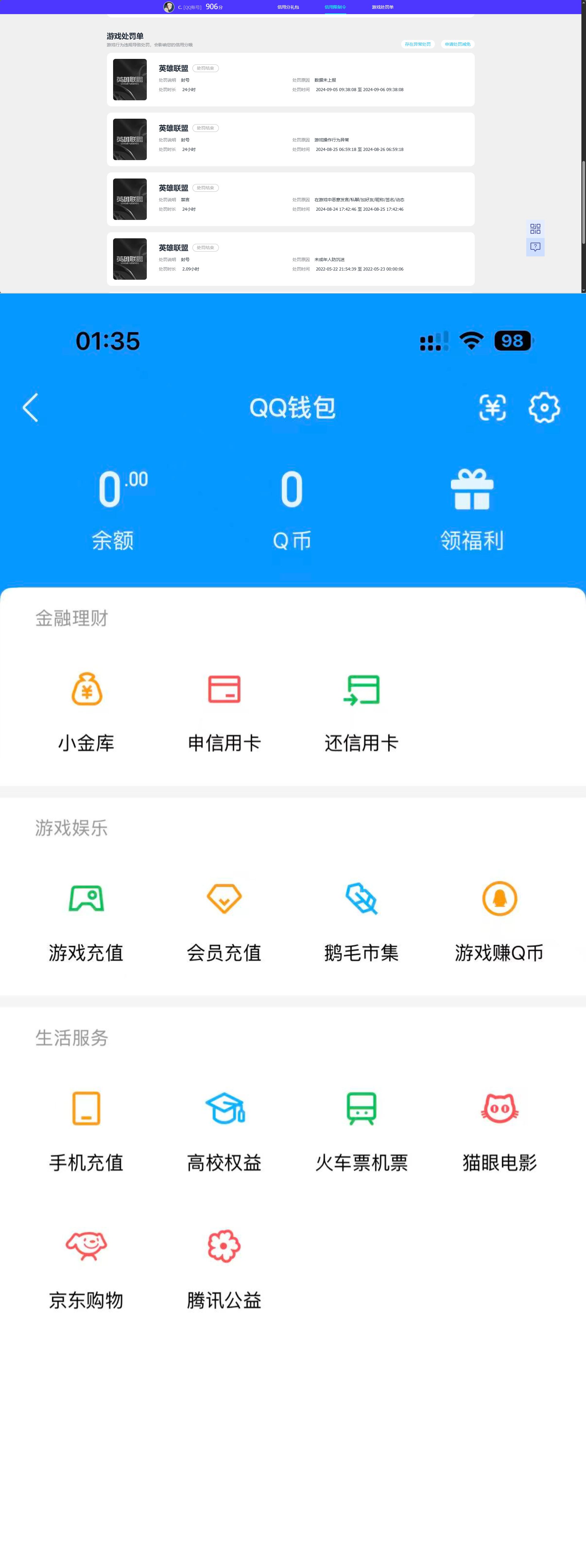Screen dimensions: 586x1568
Task: Select 腾讯公益 charity service
Action: point(224,1263)
